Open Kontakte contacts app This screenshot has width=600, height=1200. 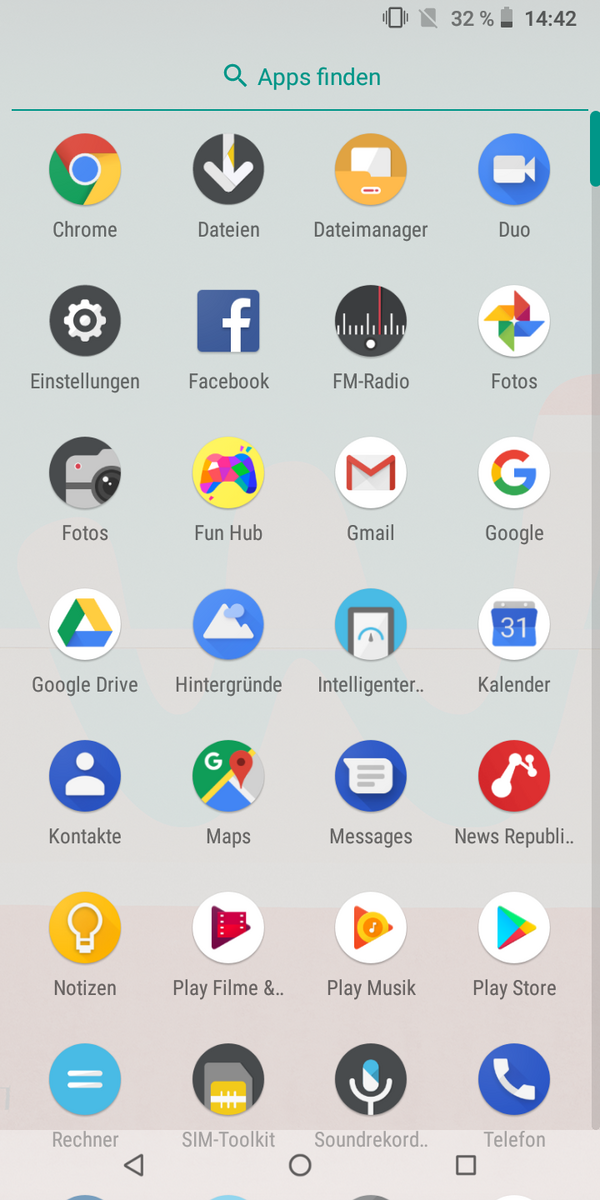click(x=85, y=777)
